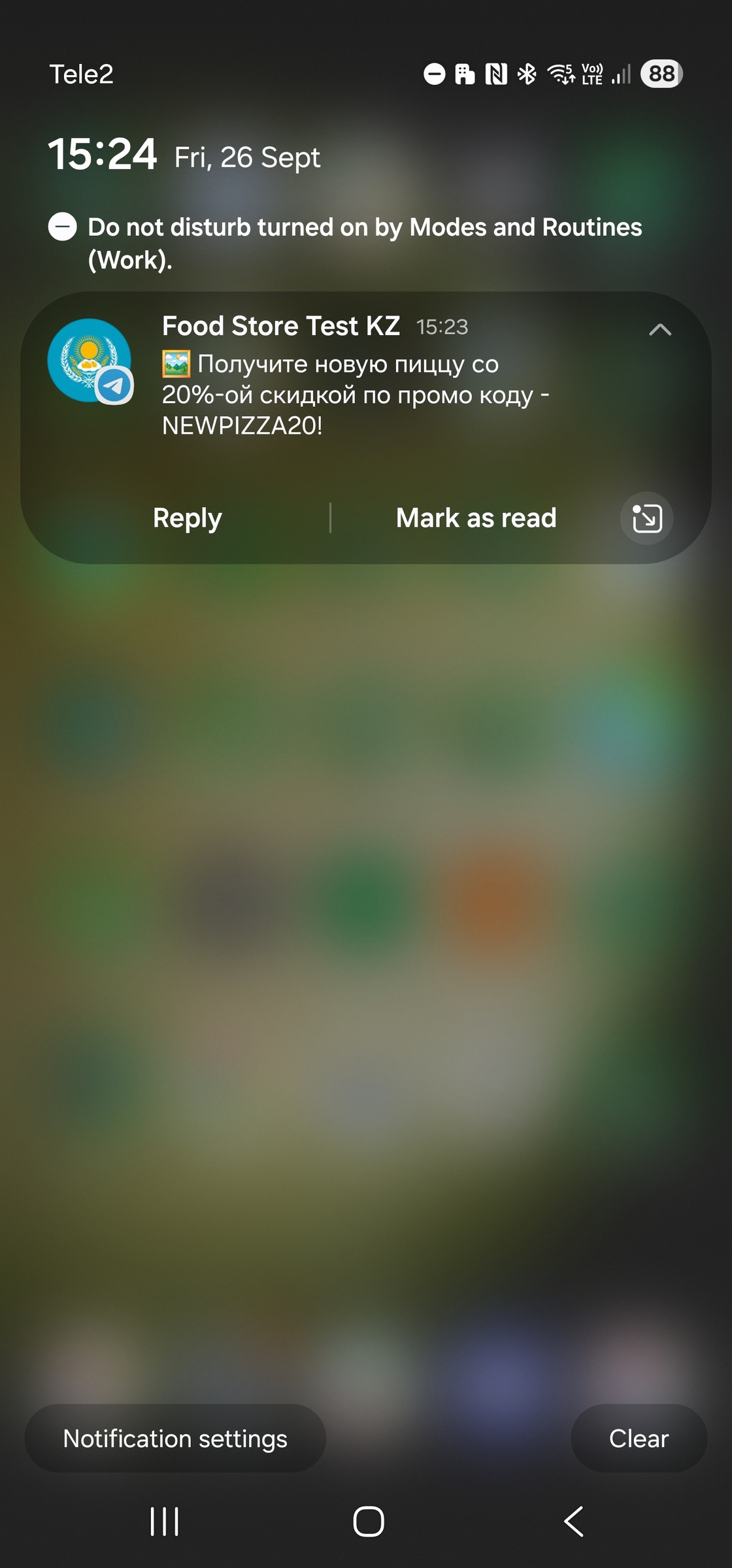Open the NEWPIZZA20 promo notification
The image size is (732, 1568).
pyautogui.click(x=356, y=395)
